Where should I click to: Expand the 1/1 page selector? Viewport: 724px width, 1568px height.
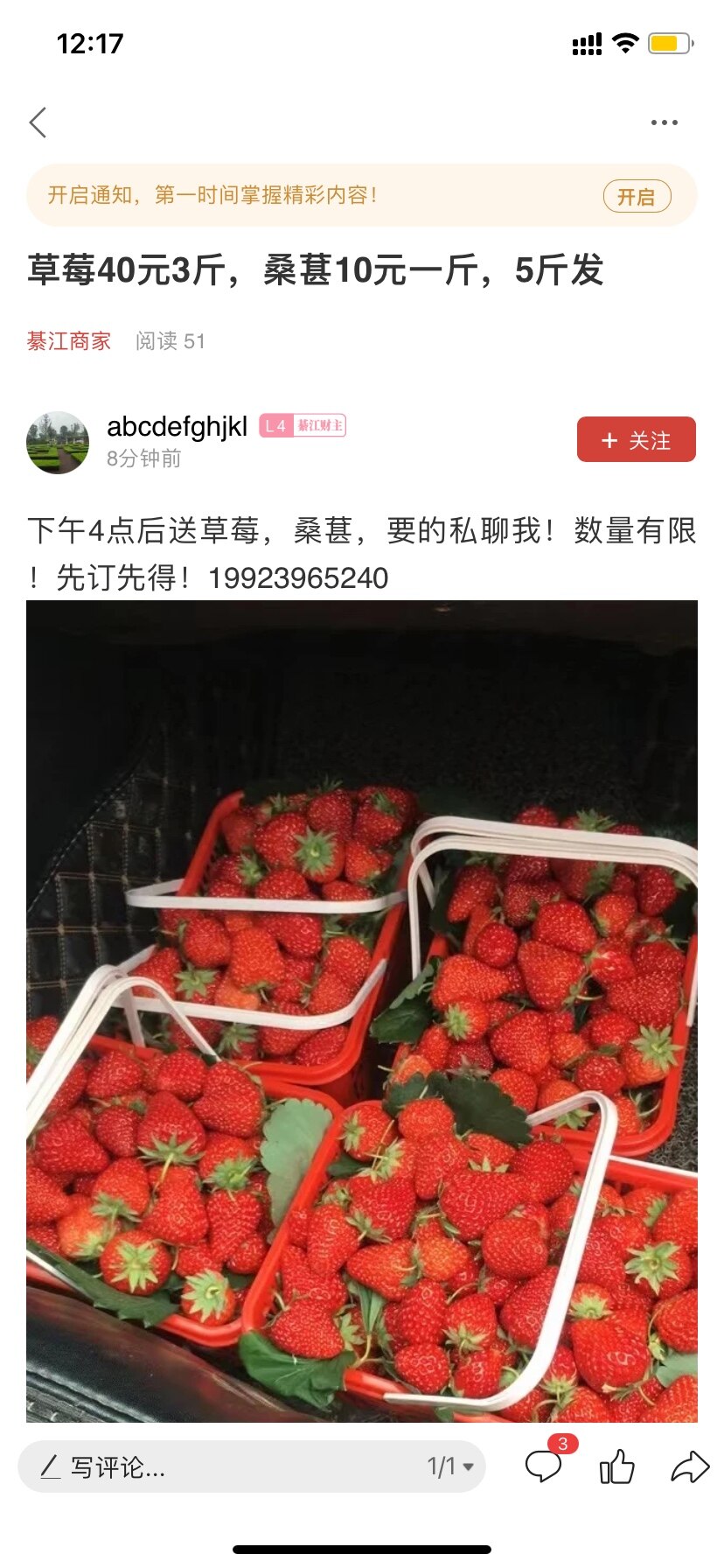450,1466
